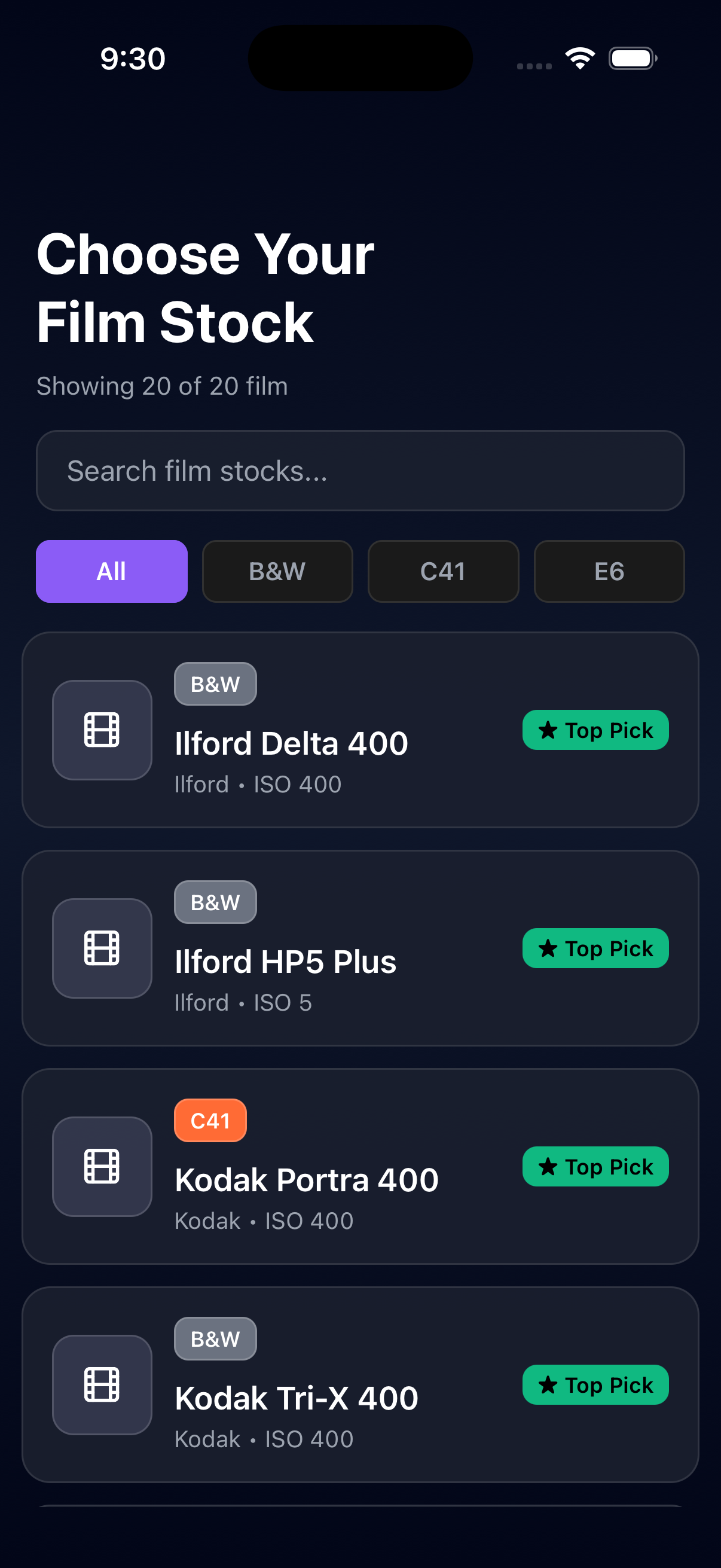
Task: Open the Kodak Portra 400 card
Action: coord(360,1166)
